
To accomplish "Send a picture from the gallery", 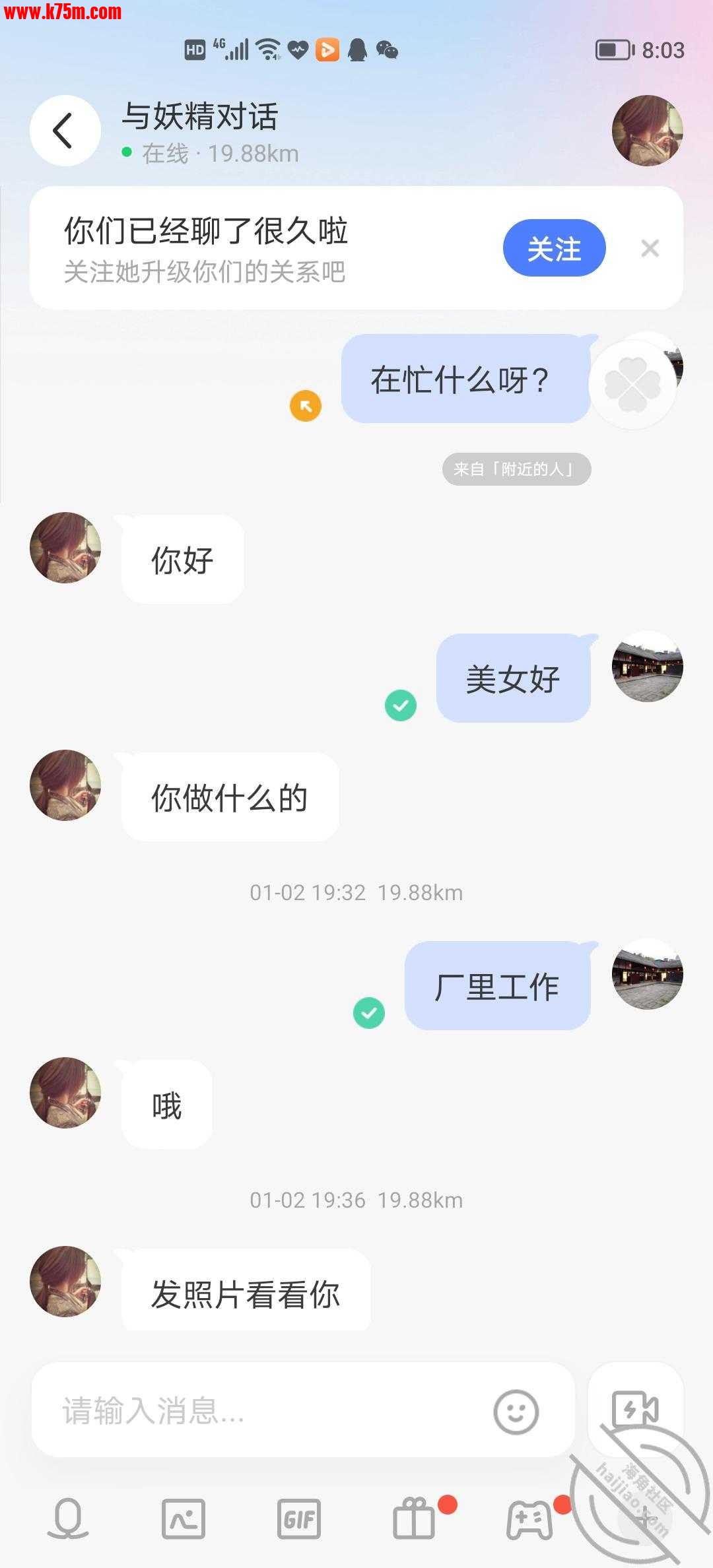I will [x=184, y=1519].
